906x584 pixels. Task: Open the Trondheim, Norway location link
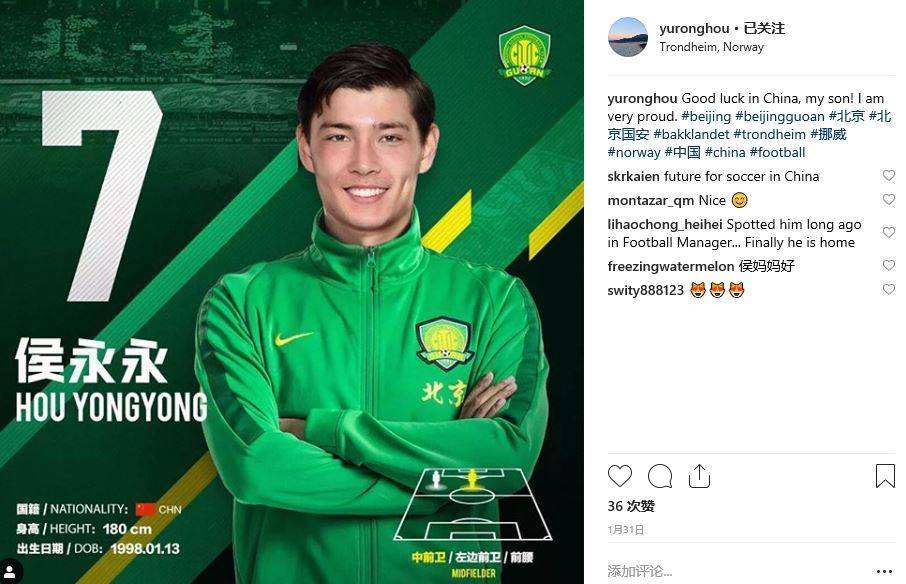[x=711, y=46]
